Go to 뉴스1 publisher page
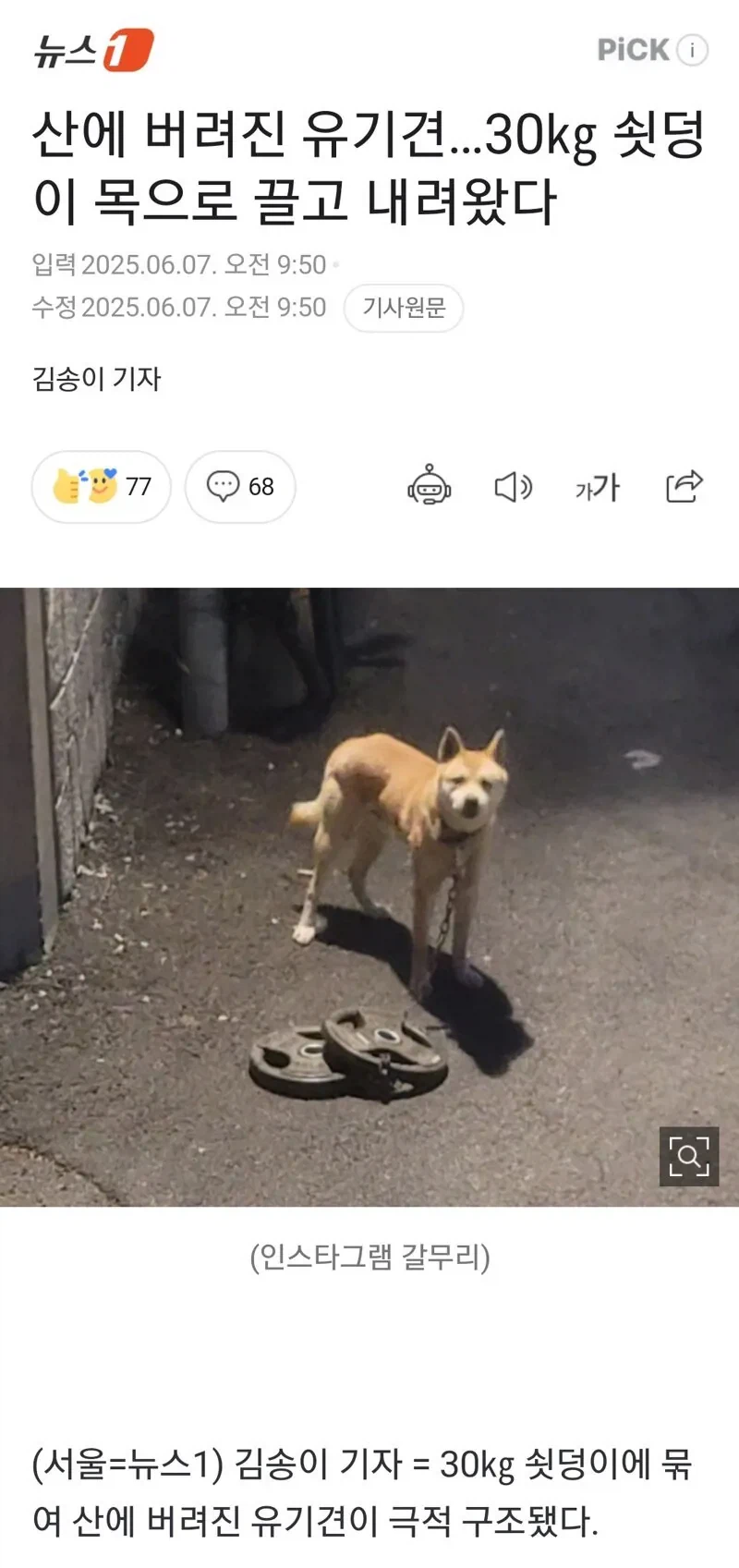The image size is (739, 1568). [92, 50]
